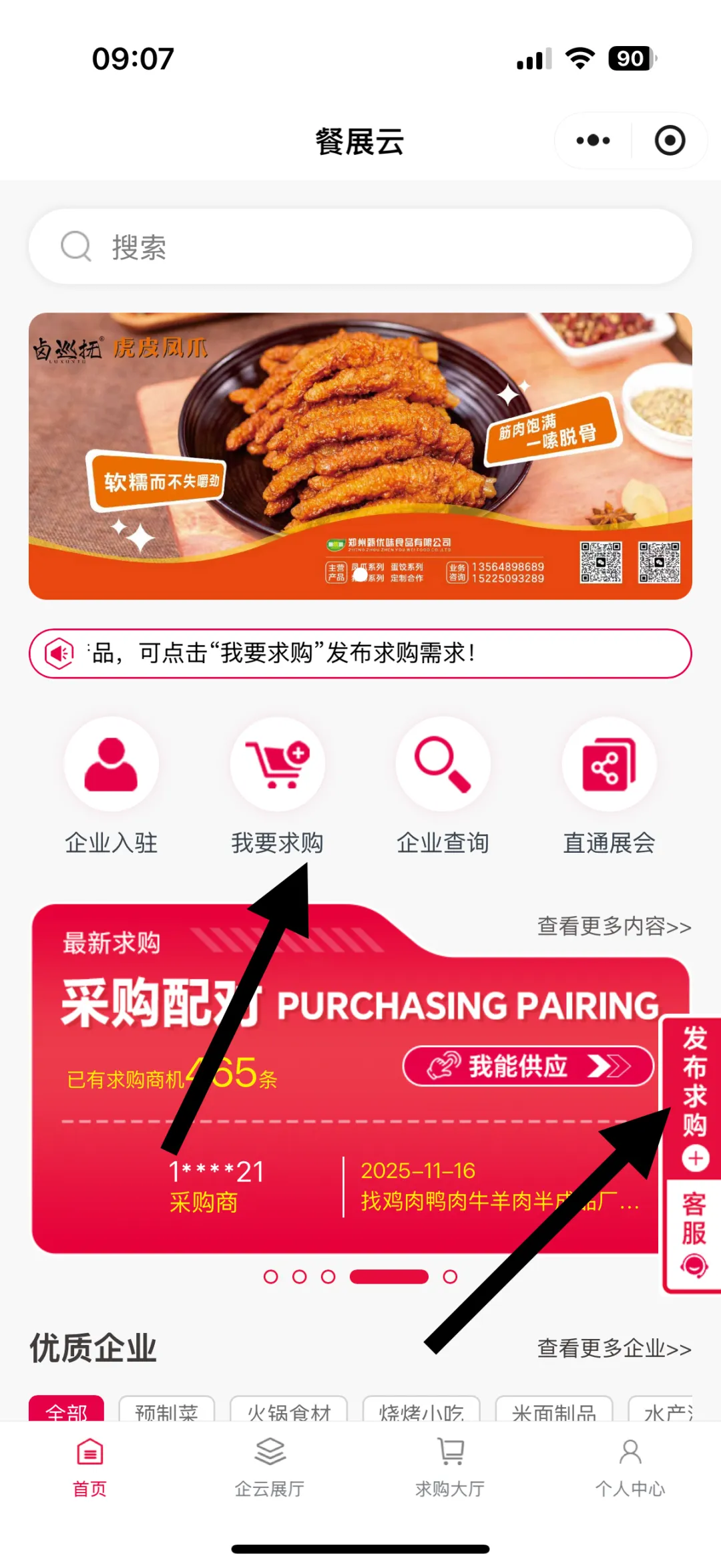Open the 虎皮凤爪 banner ad
This screenshot has width=721, height=1568.
[360, 455]
